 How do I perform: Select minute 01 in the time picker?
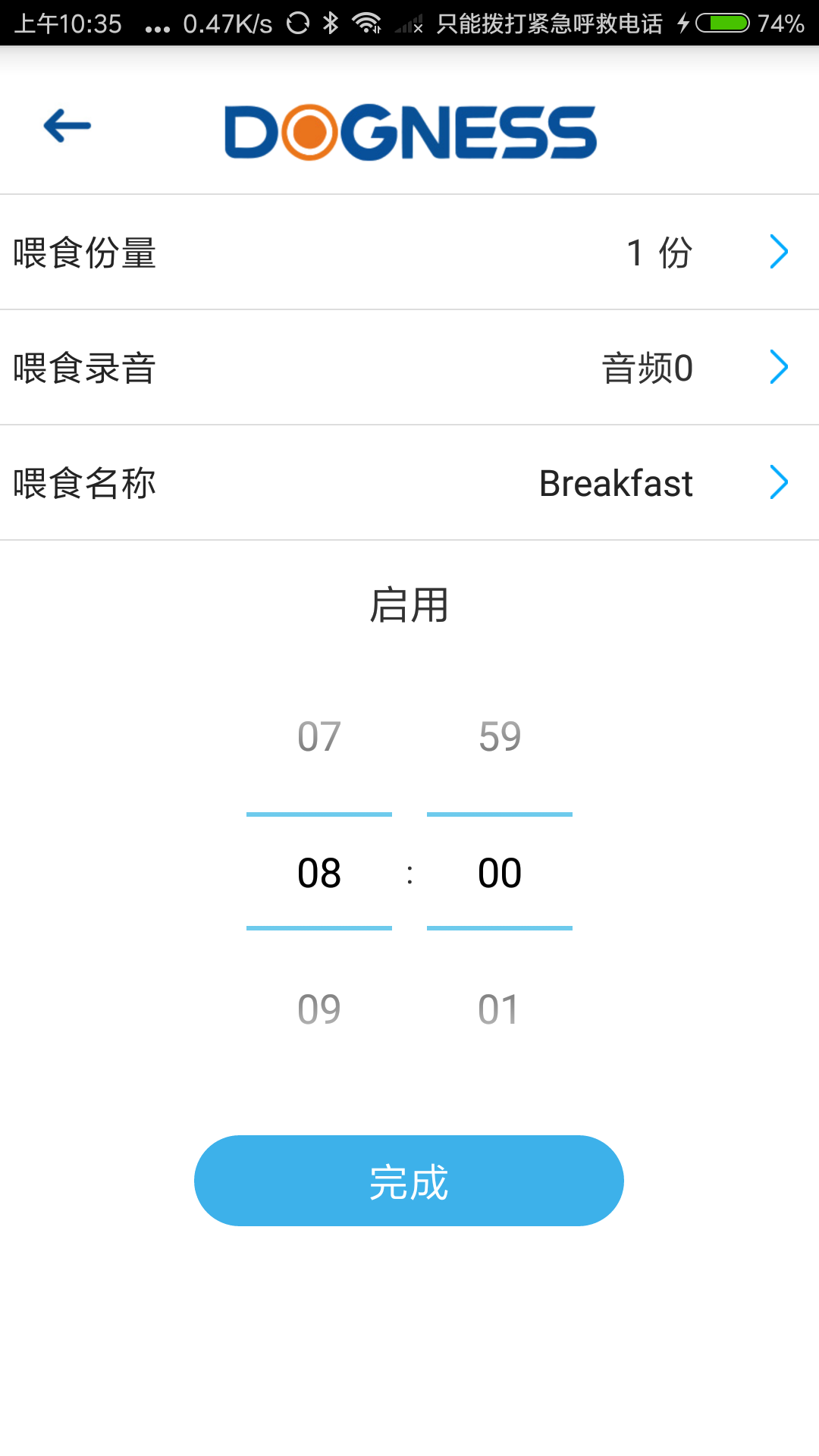pos(500,1009)
